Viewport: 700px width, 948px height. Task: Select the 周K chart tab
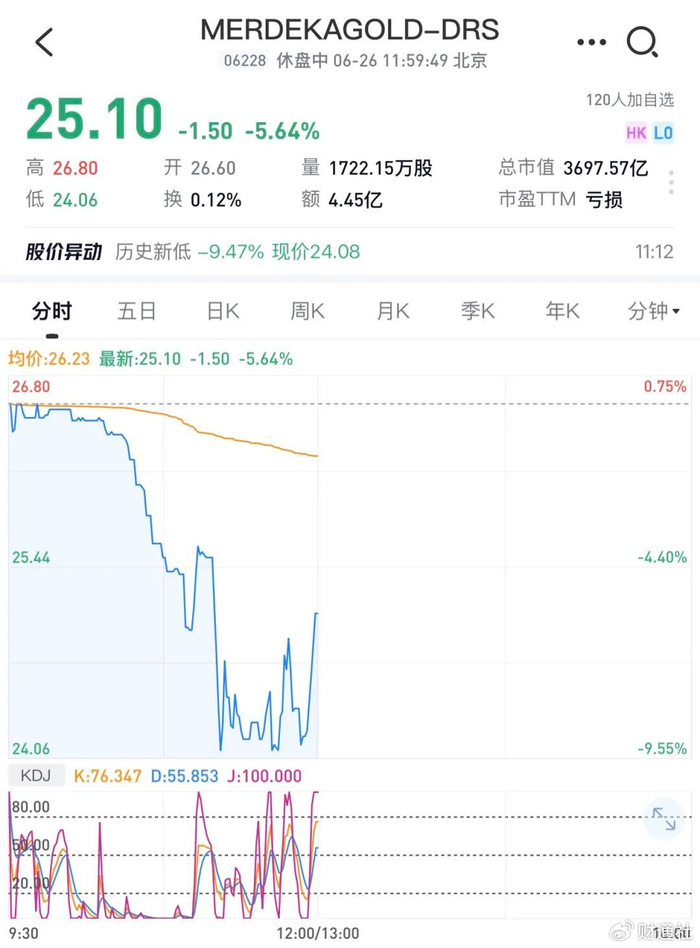coord(307,311)
